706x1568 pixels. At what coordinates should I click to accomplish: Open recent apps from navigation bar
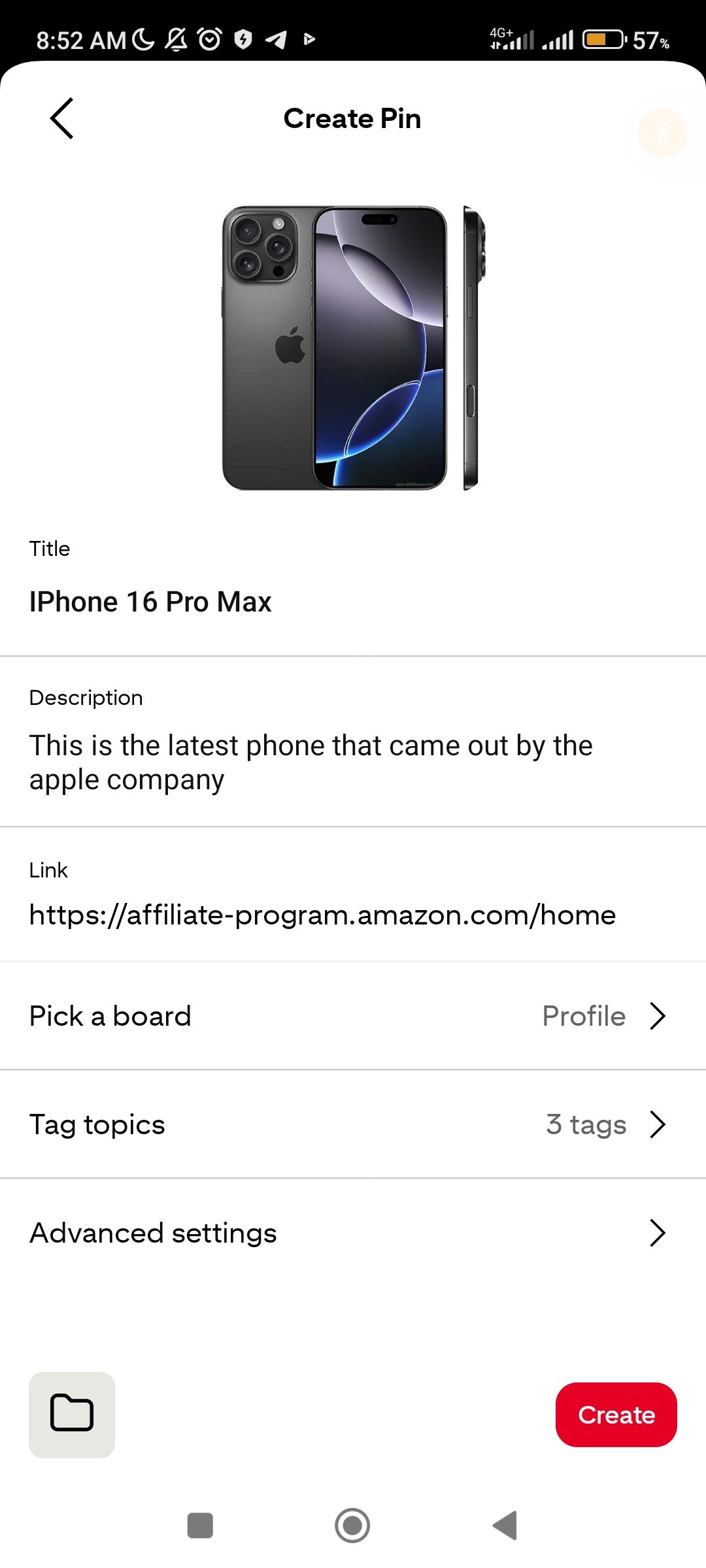pos(200,1526)
